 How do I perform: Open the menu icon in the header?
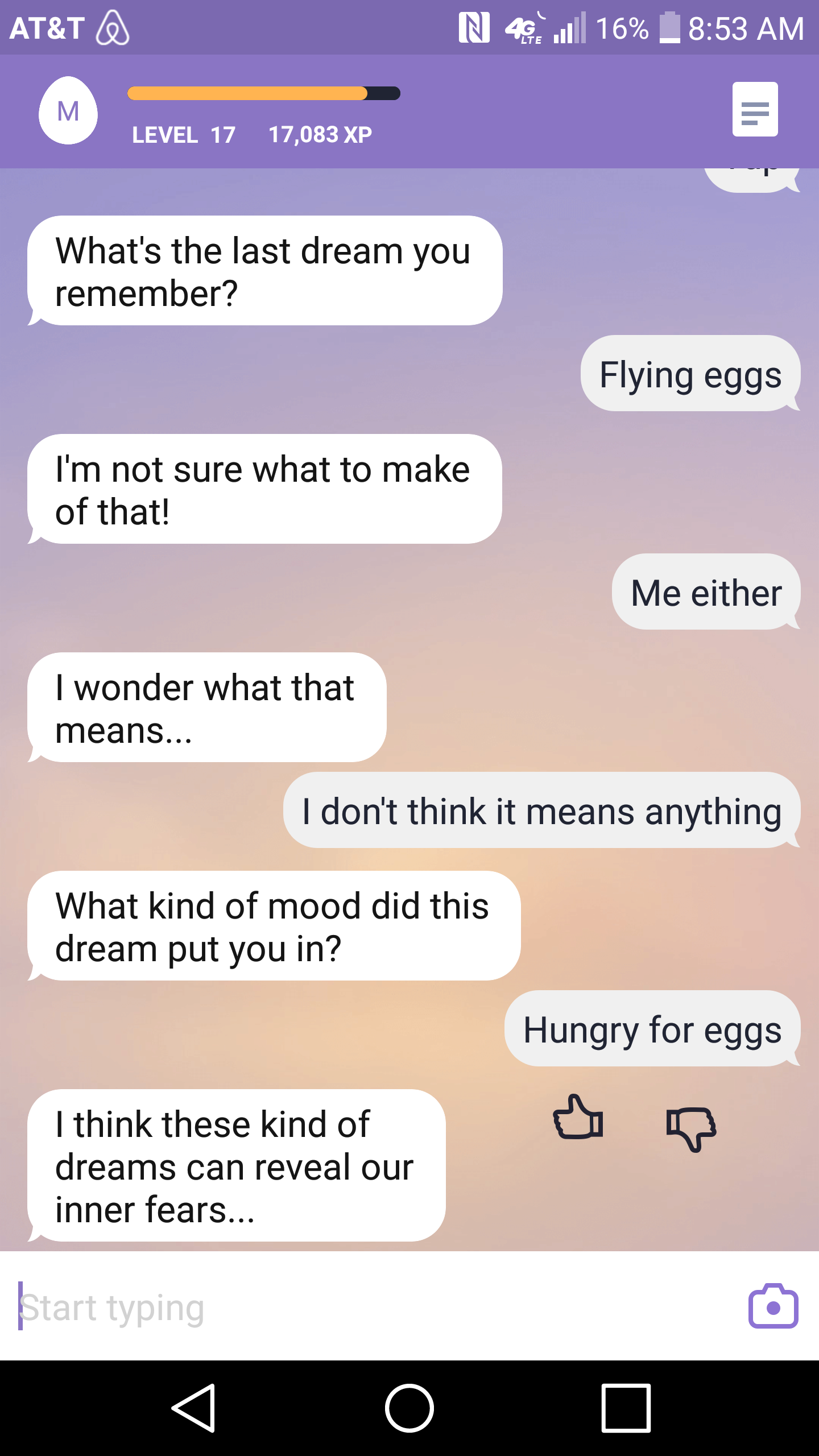755,109
